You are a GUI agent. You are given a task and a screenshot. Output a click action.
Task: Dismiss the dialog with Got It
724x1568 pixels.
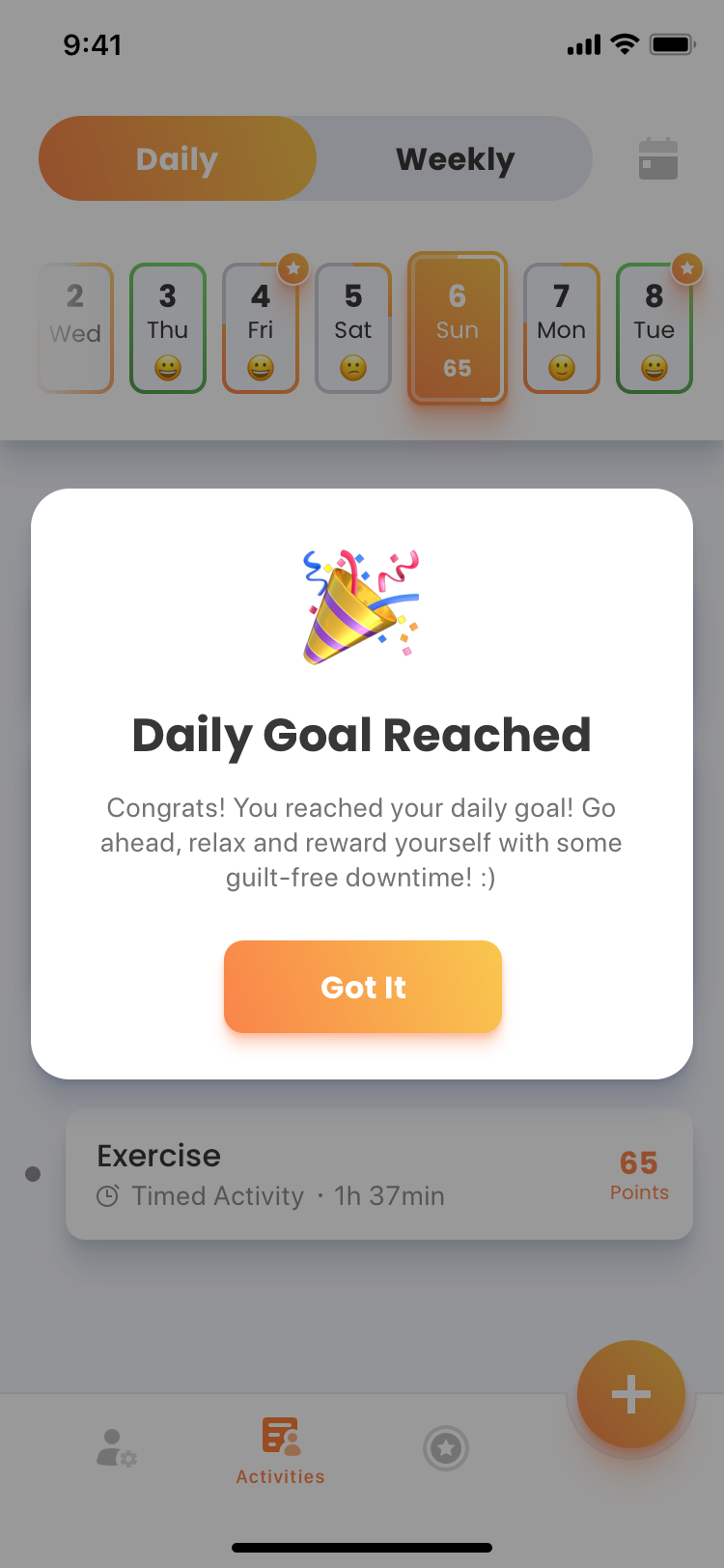pos(363,987)
